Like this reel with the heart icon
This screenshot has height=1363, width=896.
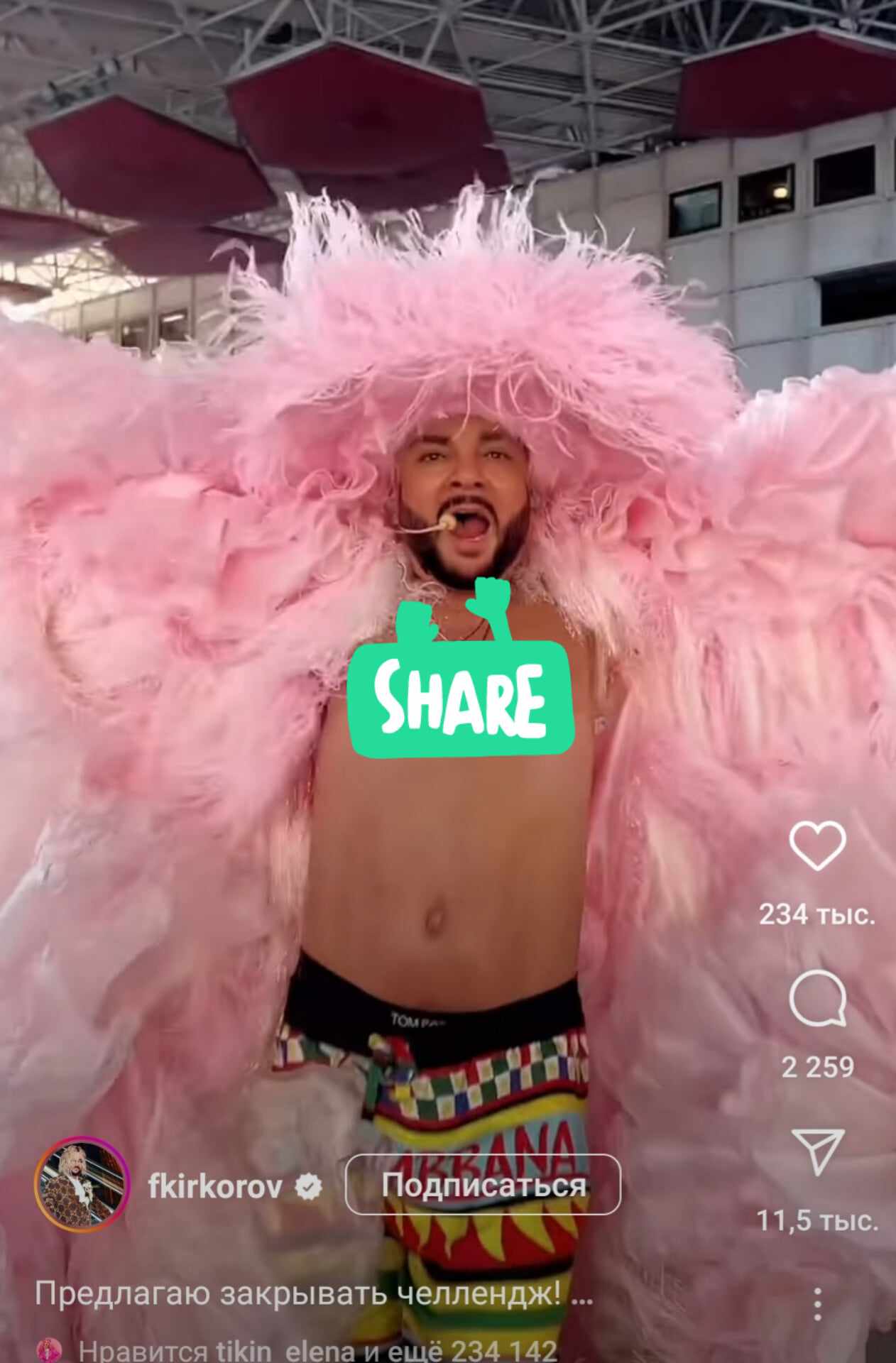tap(817, 846)
